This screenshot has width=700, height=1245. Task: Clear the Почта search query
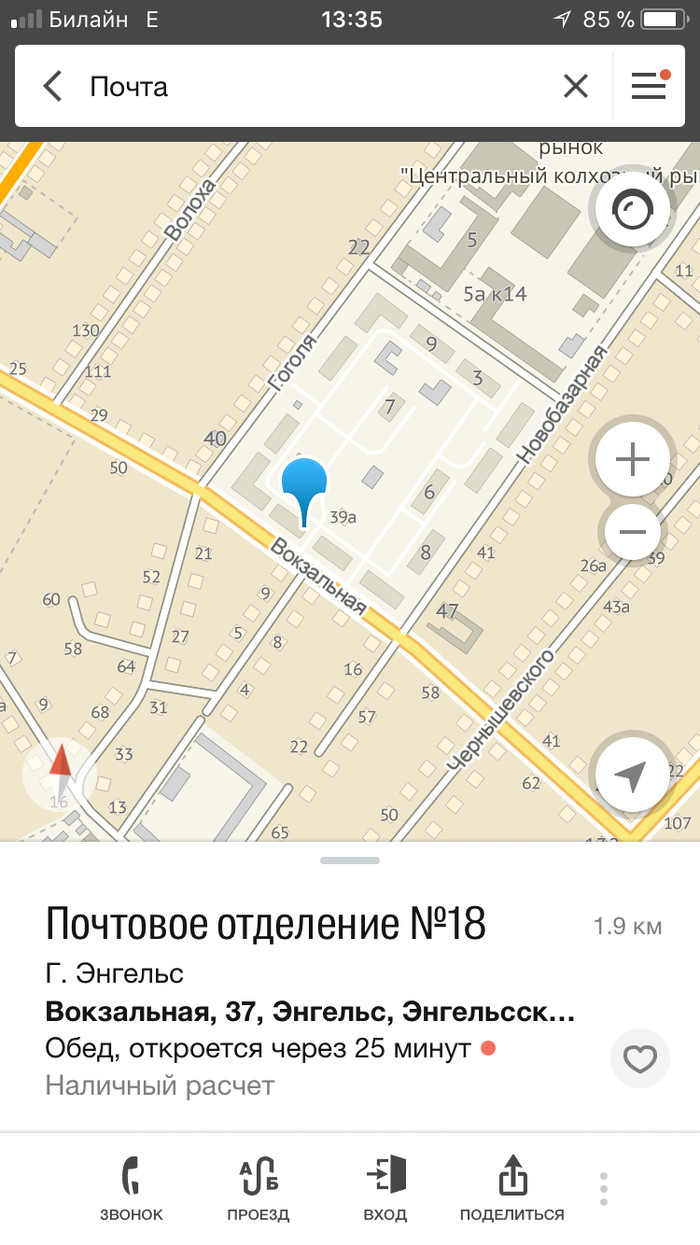pyautogui.click(x=576, y=87)
